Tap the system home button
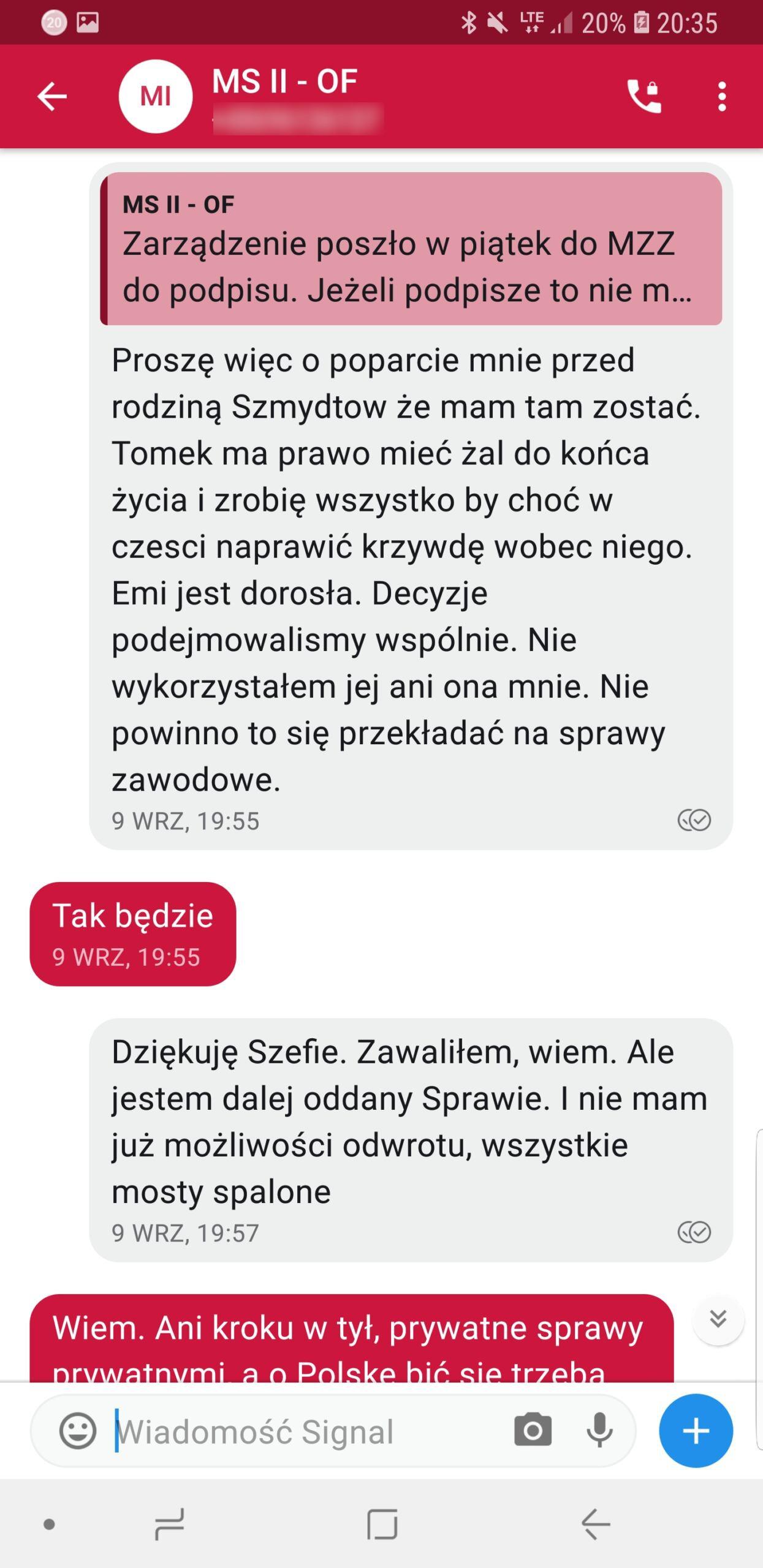This screenshot has width=763, height=1568. [382, 1524]
